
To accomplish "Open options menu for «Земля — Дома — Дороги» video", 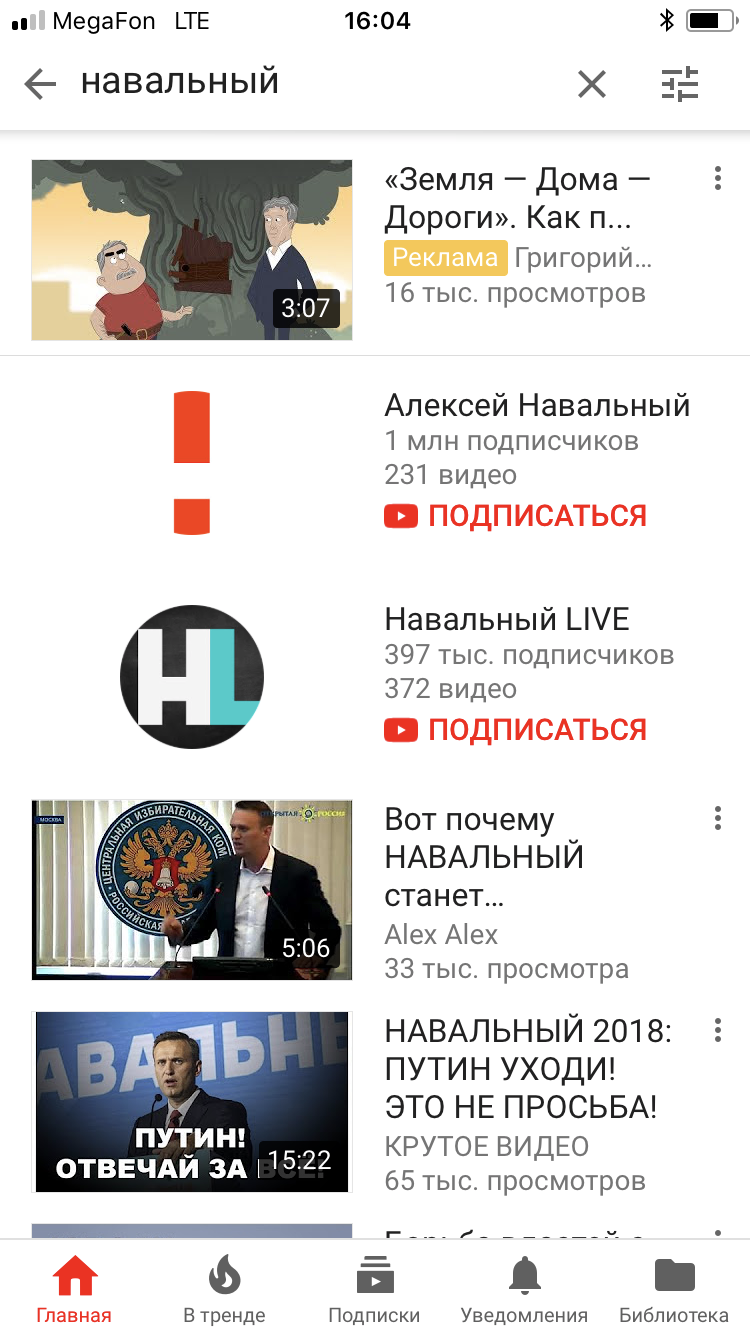I will [x=717, y=179].
